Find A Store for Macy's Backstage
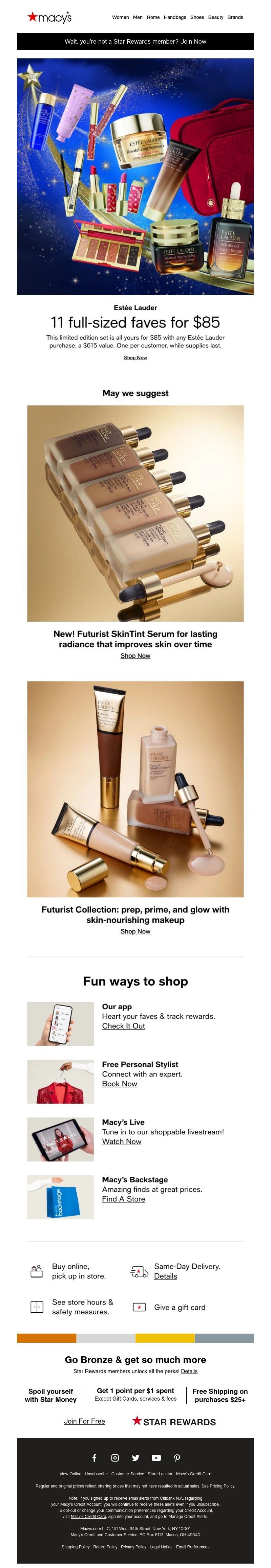The image size is (271, 1568). (123, 1199)
